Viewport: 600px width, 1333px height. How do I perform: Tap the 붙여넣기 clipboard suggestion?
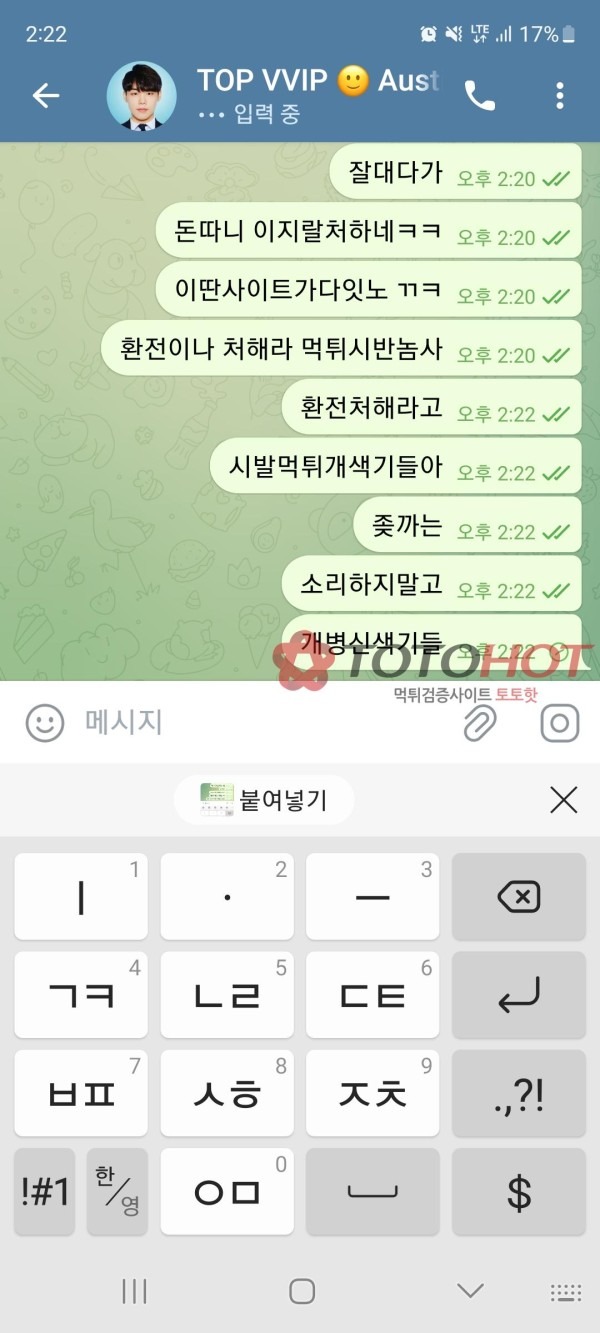(264, 799)
